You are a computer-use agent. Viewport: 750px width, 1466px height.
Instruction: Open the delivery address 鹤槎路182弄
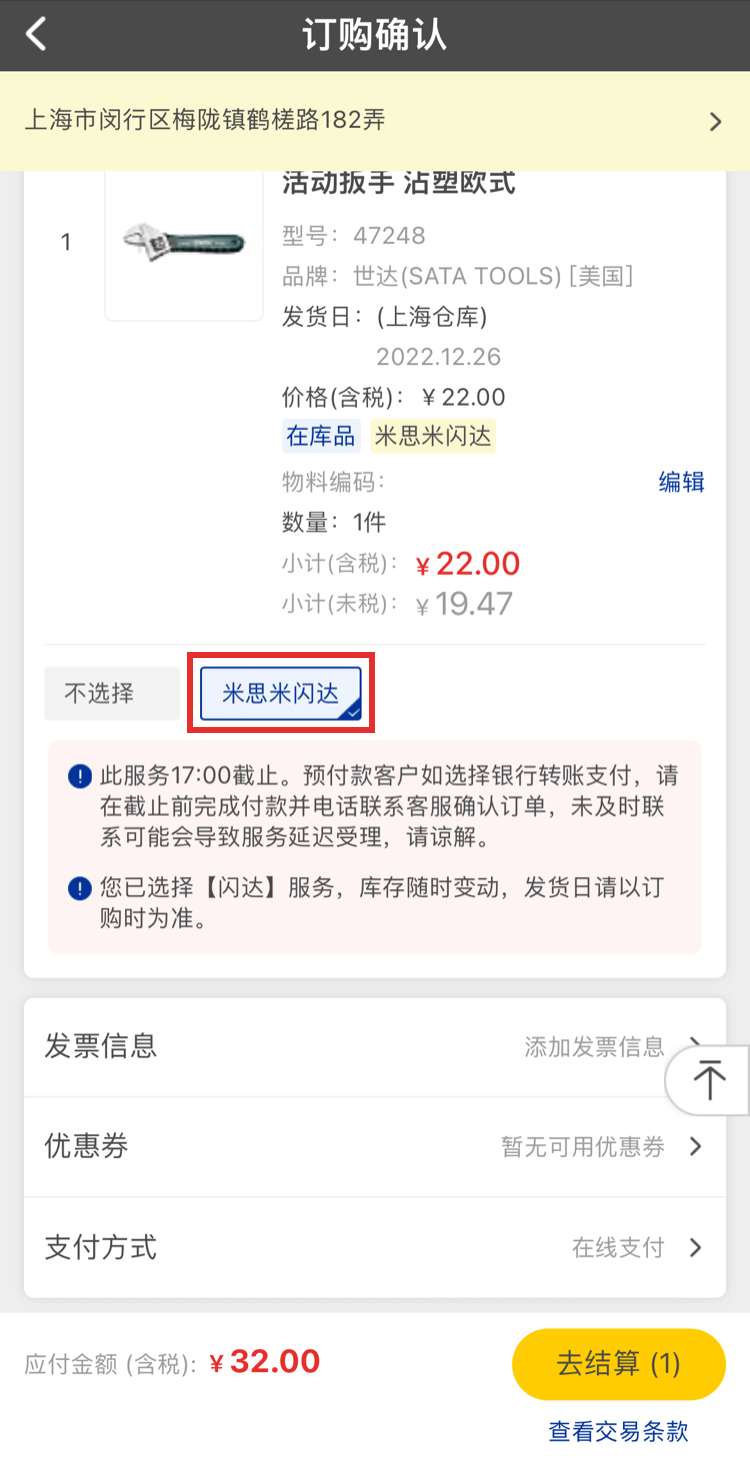[x=374, y=121]
